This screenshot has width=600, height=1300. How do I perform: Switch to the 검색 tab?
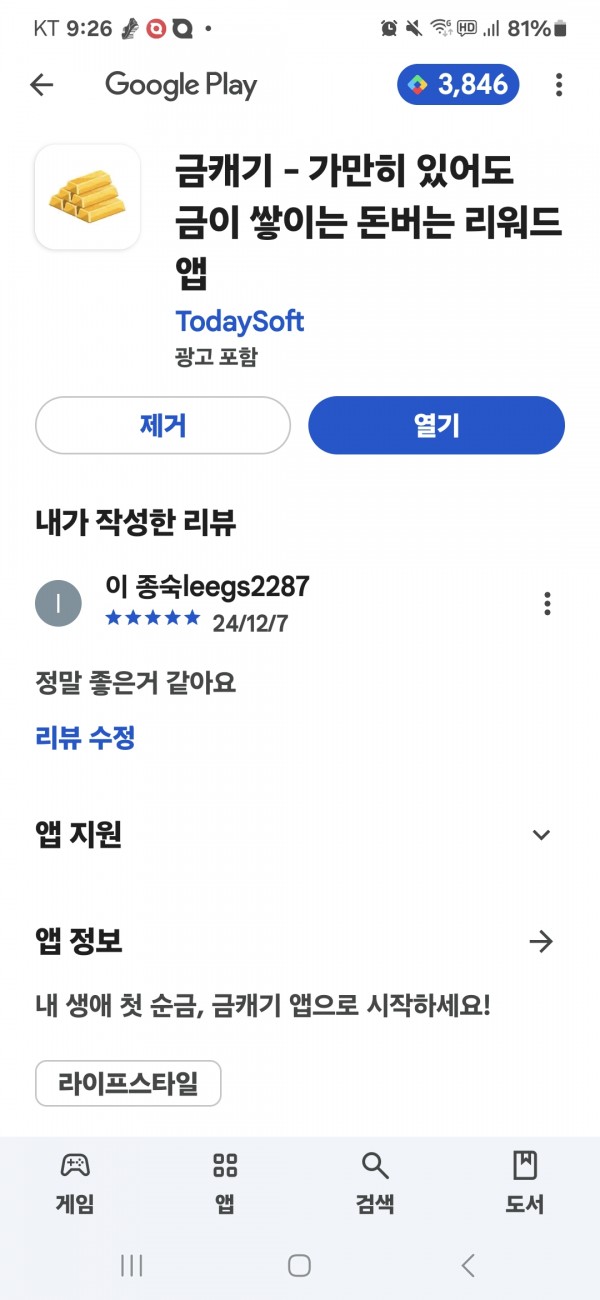coord(375,1183)
